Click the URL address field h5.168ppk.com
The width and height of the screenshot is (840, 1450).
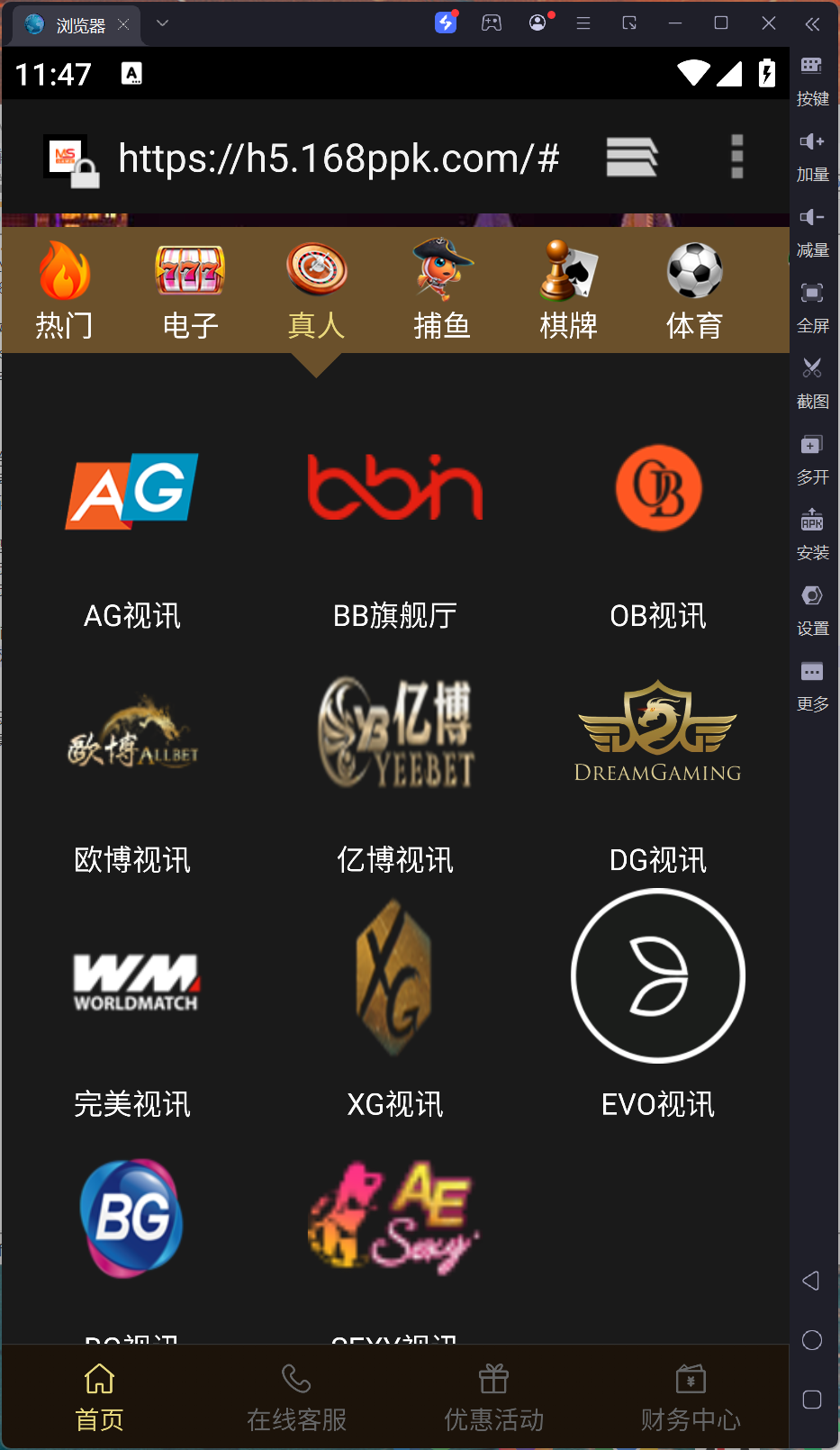tap(338, 159)
